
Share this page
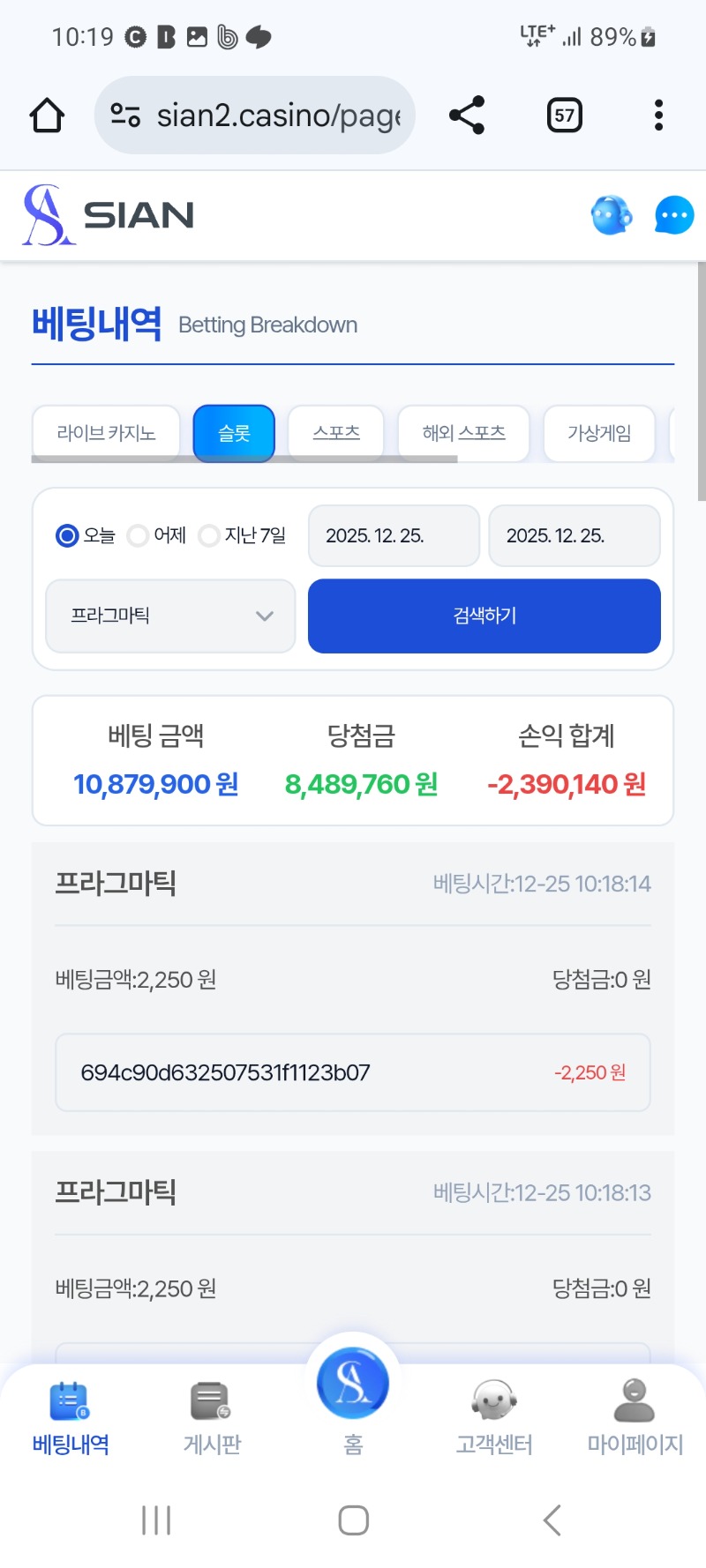pos(467,116)
